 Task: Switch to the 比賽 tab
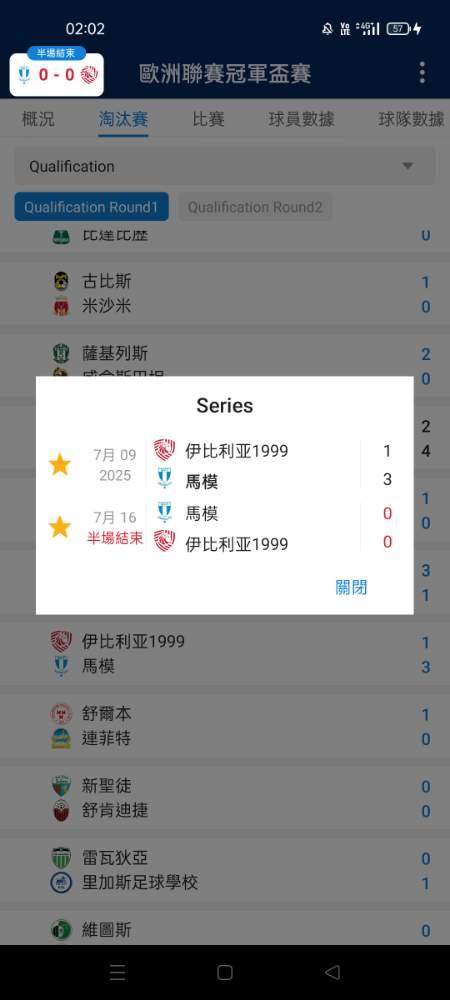[x=208, y=119]
